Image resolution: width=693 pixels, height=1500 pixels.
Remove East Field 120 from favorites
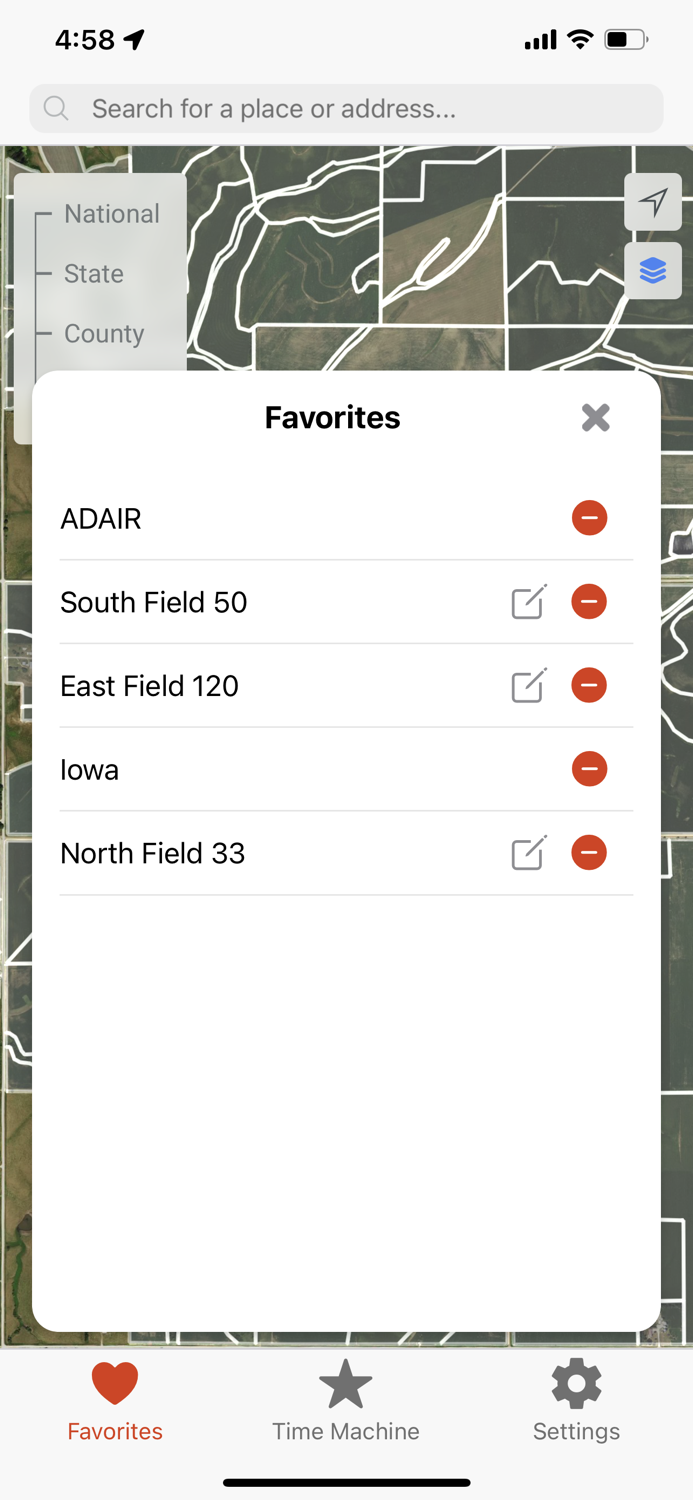(589, 686)
